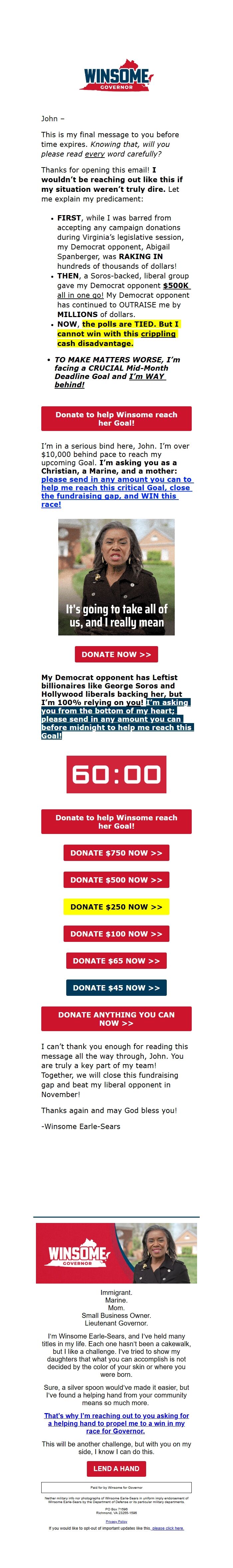The height and width of the screenshot is (1568, 233).
Task: Open the Privacy Policy link
Action: click(116, 1521)
